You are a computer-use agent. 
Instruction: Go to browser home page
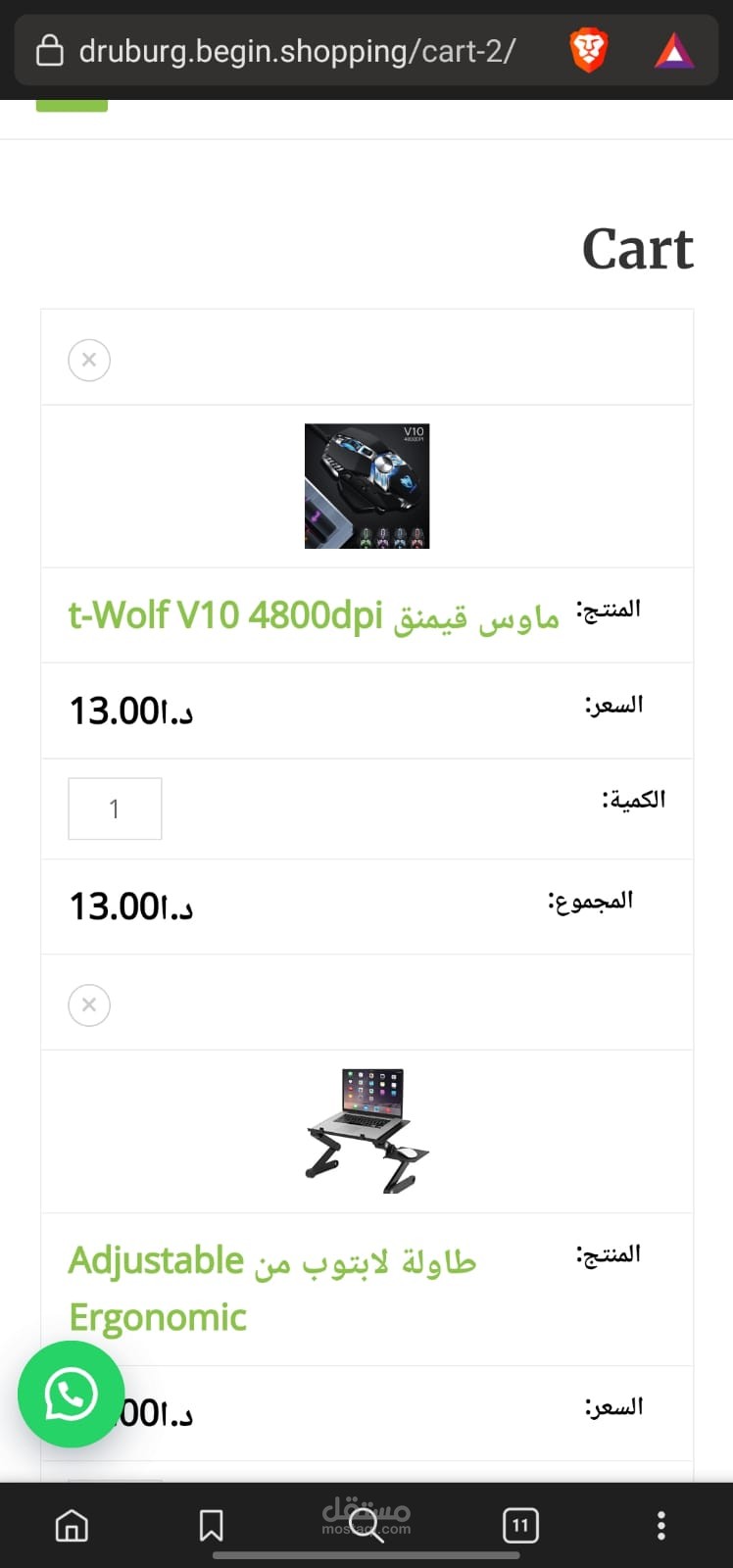72,1525
